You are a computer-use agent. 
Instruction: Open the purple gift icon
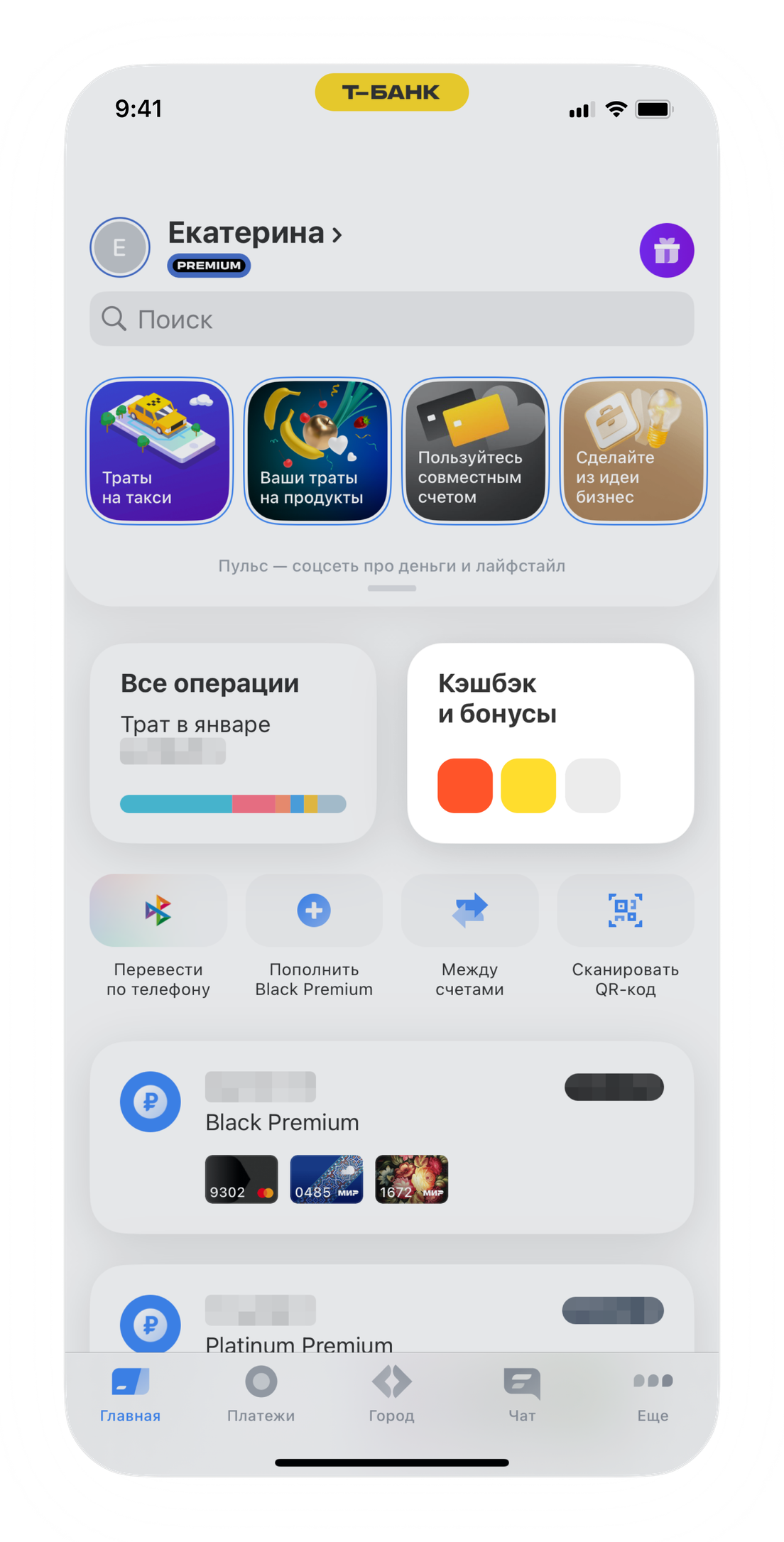coord(666,250)
